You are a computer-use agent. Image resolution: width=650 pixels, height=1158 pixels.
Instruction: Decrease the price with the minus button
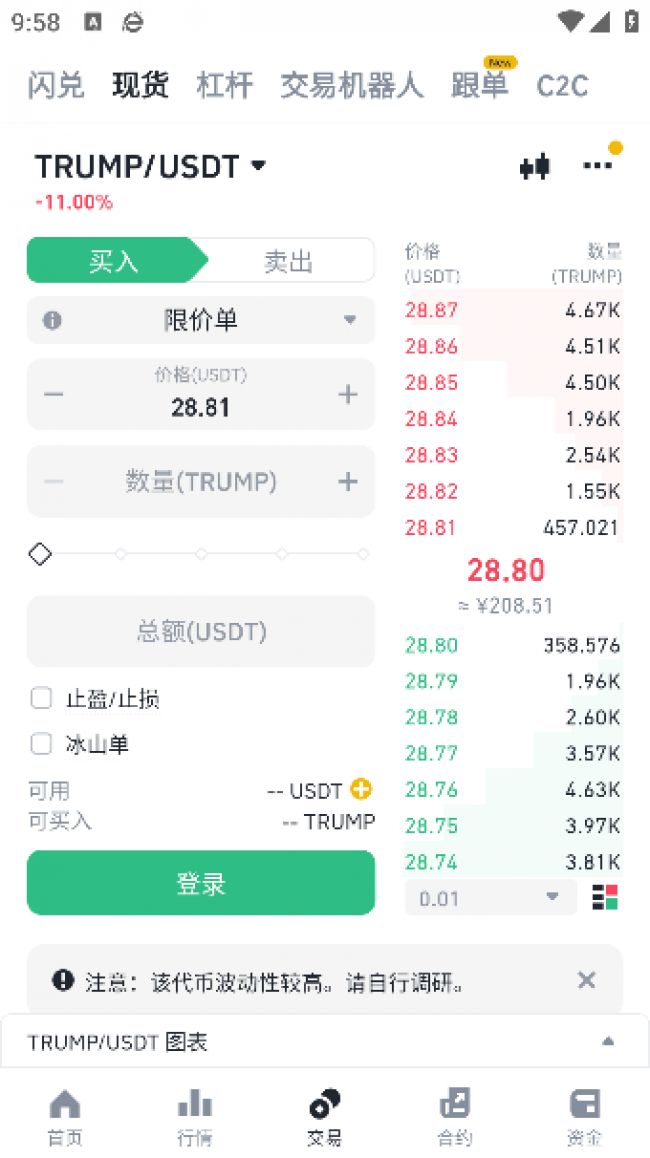[x=53, y=394]
